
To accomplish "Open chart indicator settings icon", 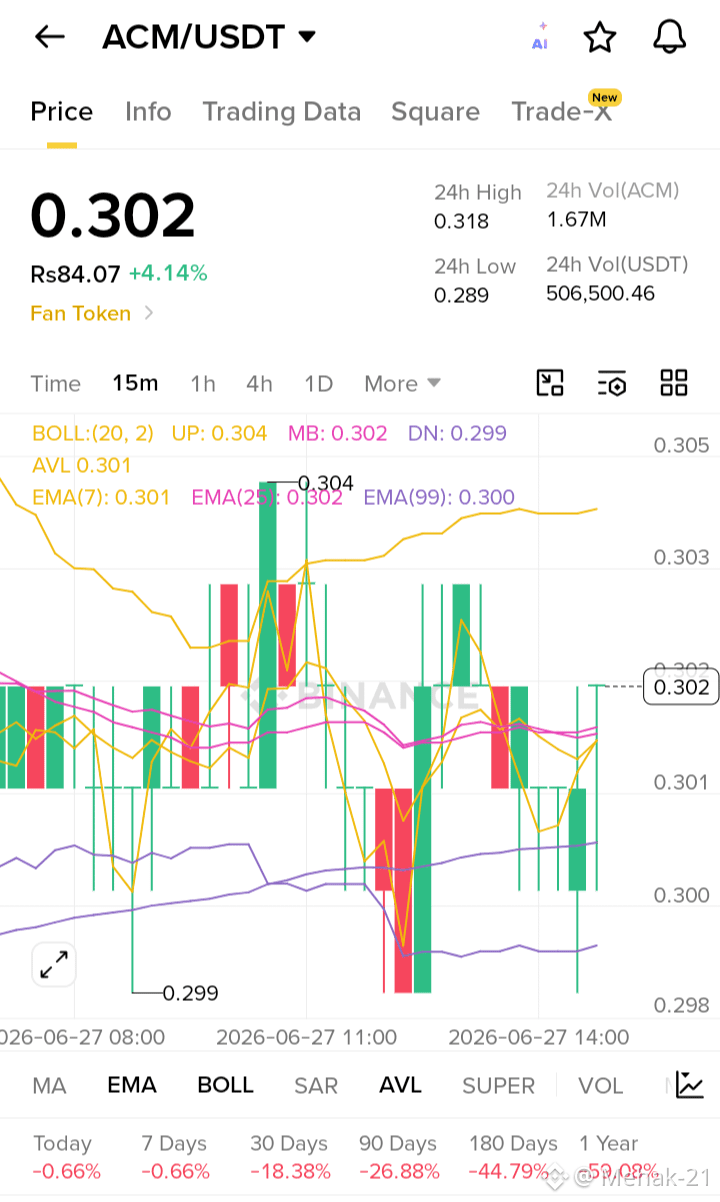I will click(612, 383).
